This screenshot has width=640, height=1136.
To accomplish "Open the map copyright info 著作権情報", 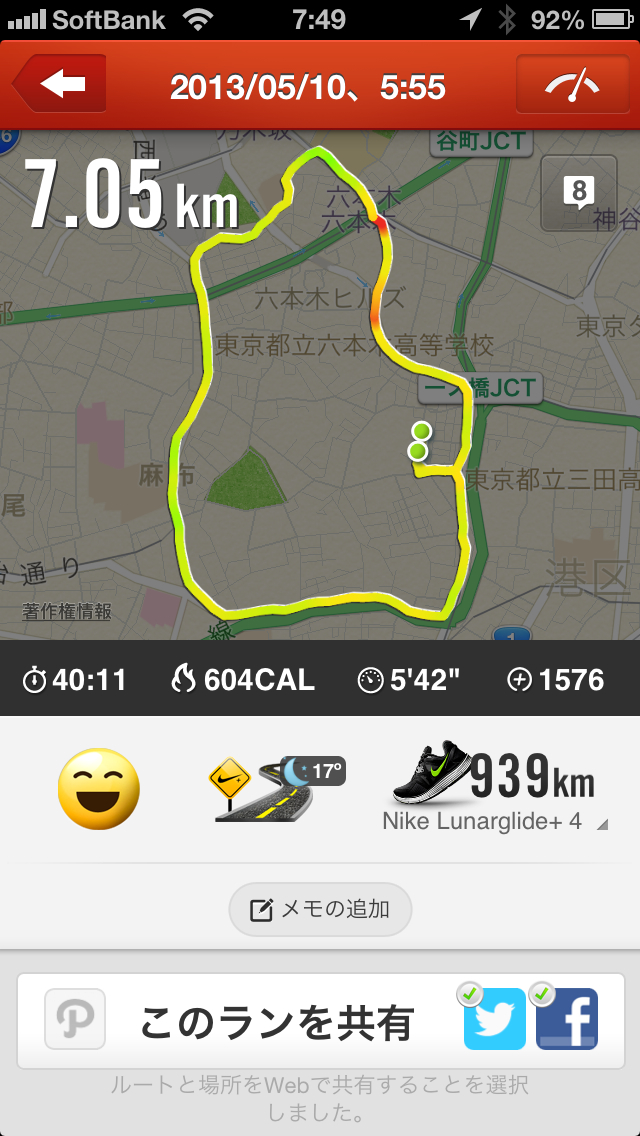I will pyautogui.click(x=67, y=612).
